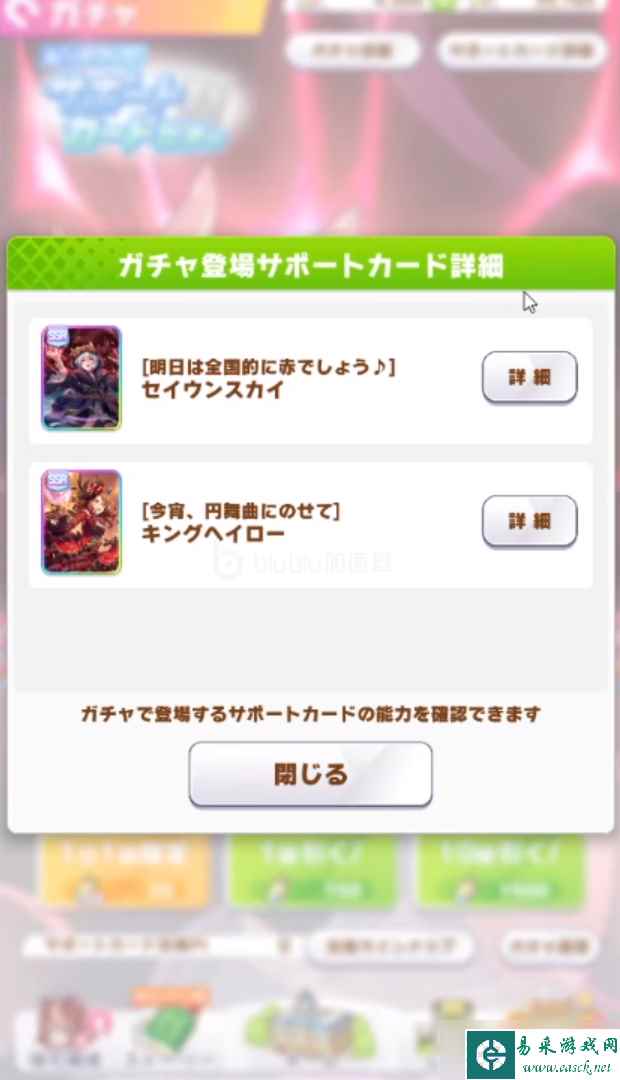Open 詳細 for セイウンスカイ support card
The width and height of the screenshot is (620, 1080).
(x=529, y=378)
